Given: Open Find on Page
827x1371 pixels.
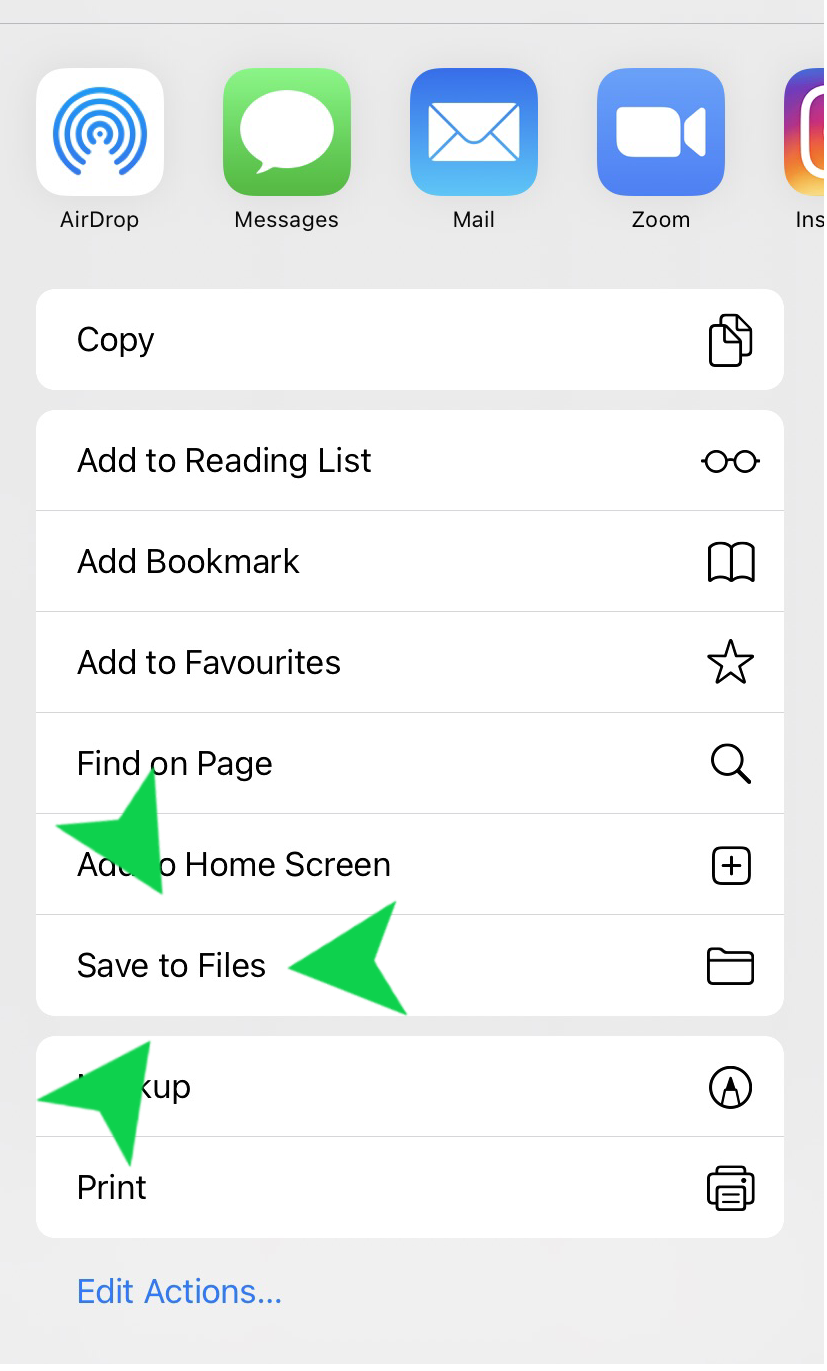Looking at the screenshot, I should 409,764.
